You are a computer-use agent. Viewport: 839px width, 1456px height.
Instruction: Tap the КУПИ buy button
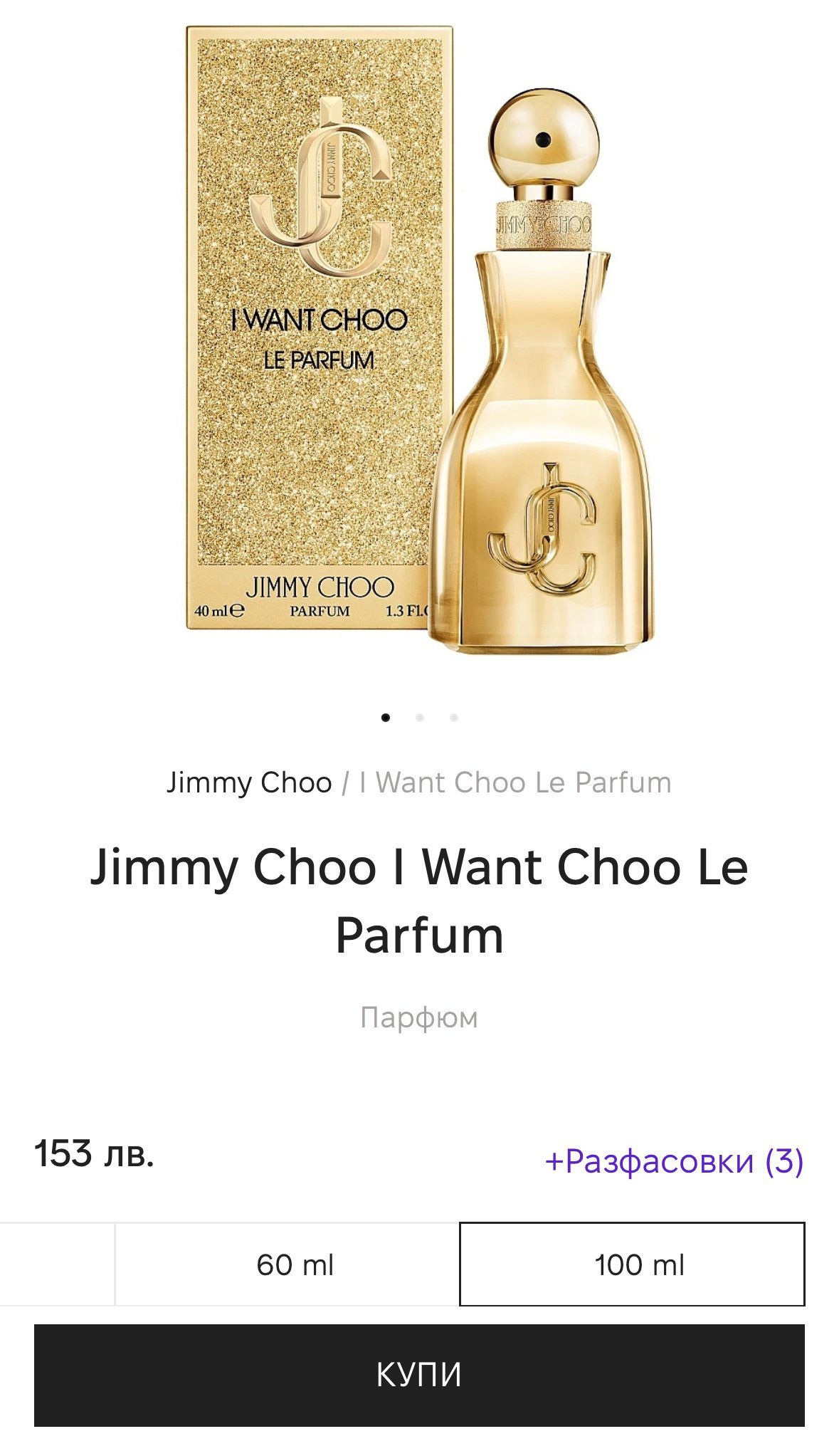tap(419, 1374)
